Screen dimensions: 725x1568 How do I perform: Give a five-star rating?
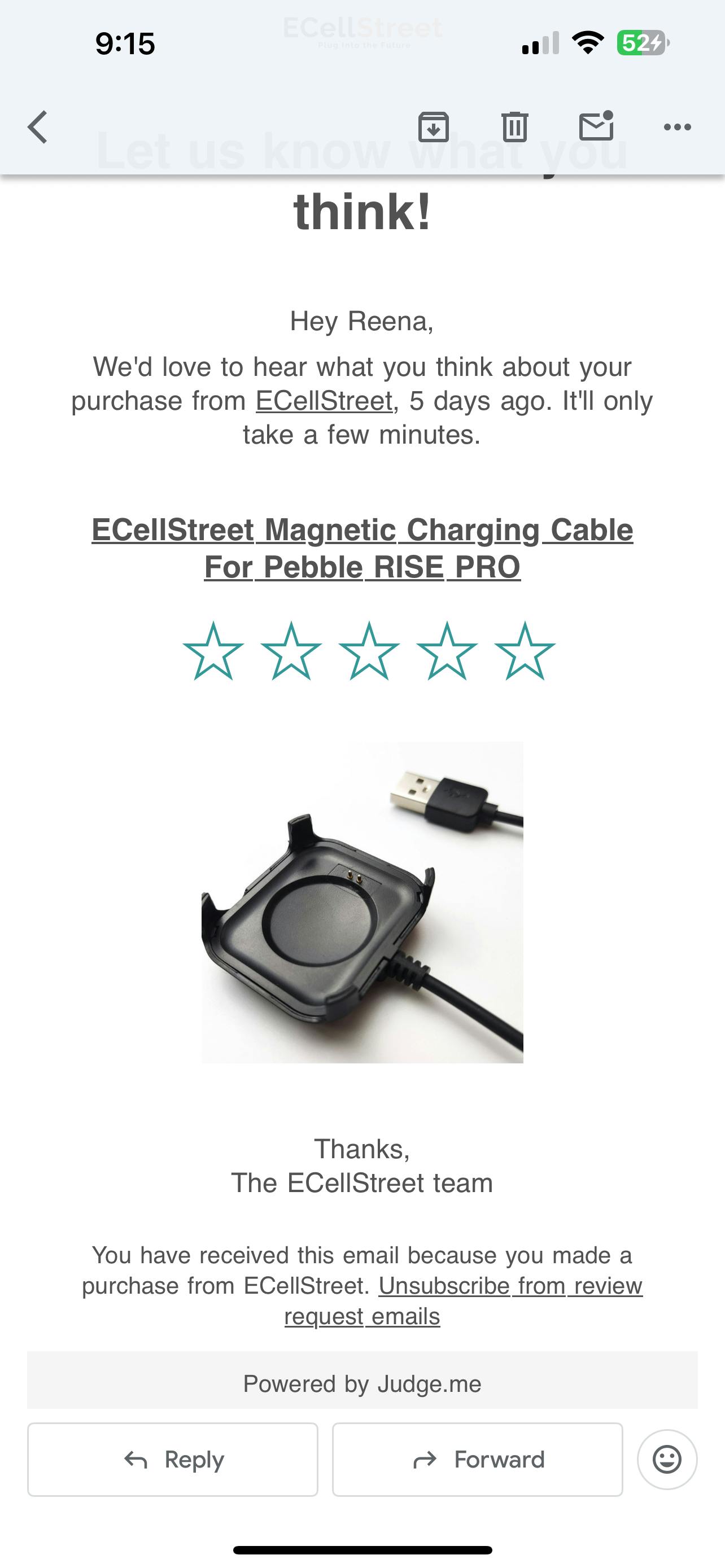(x=525, y=651)
